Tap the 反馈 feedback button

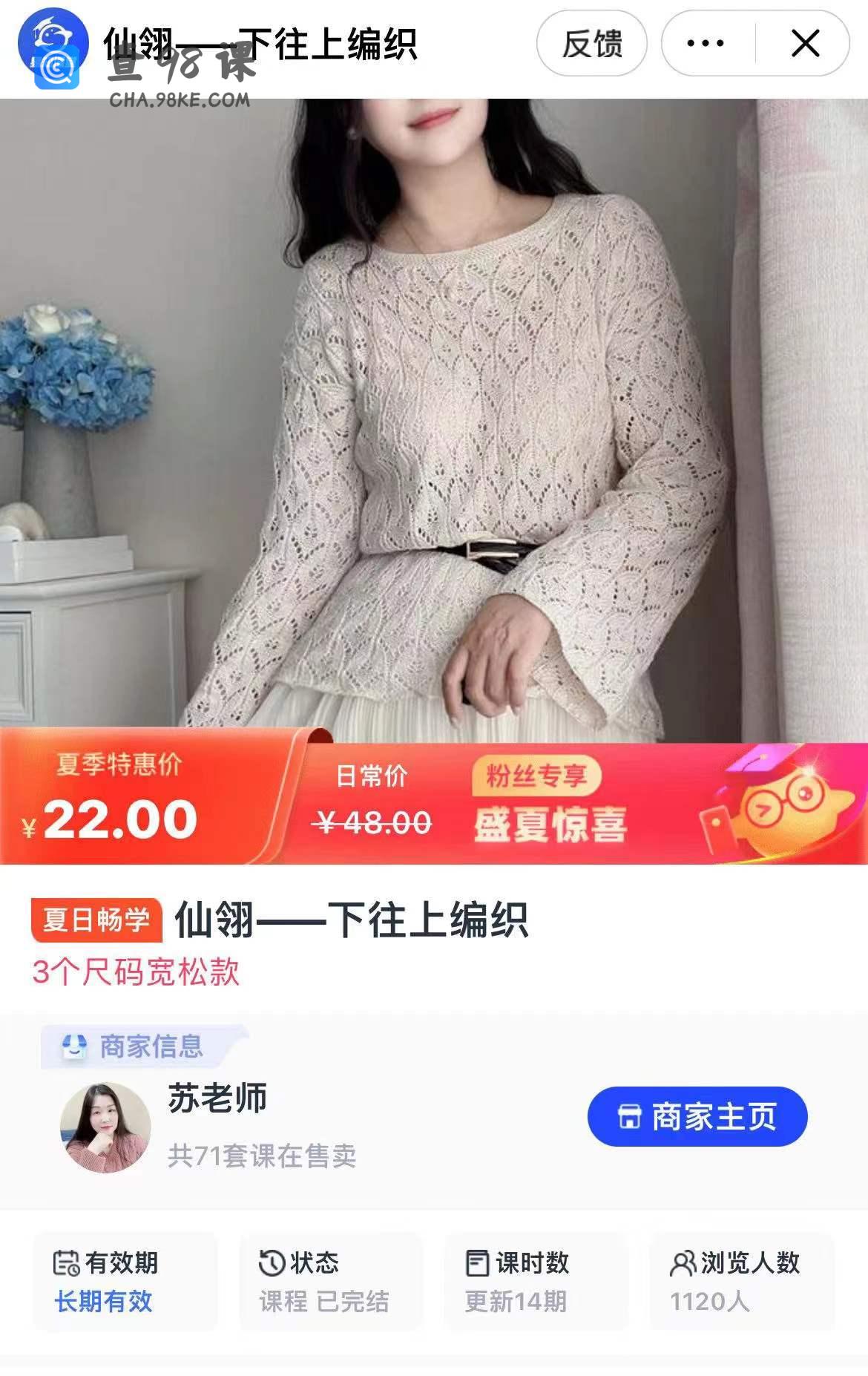click(591, 44)
